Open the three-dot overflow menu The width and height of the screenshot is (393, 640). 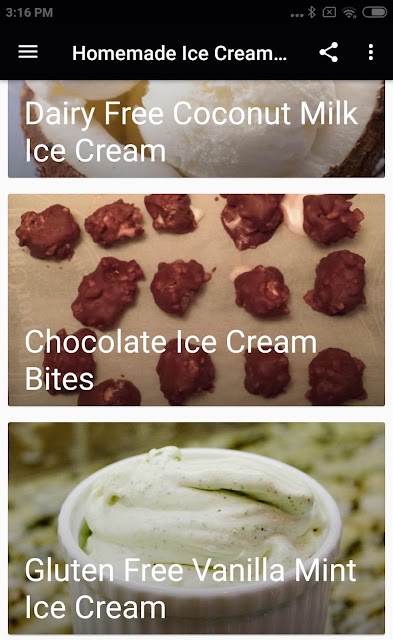point(371,52)
